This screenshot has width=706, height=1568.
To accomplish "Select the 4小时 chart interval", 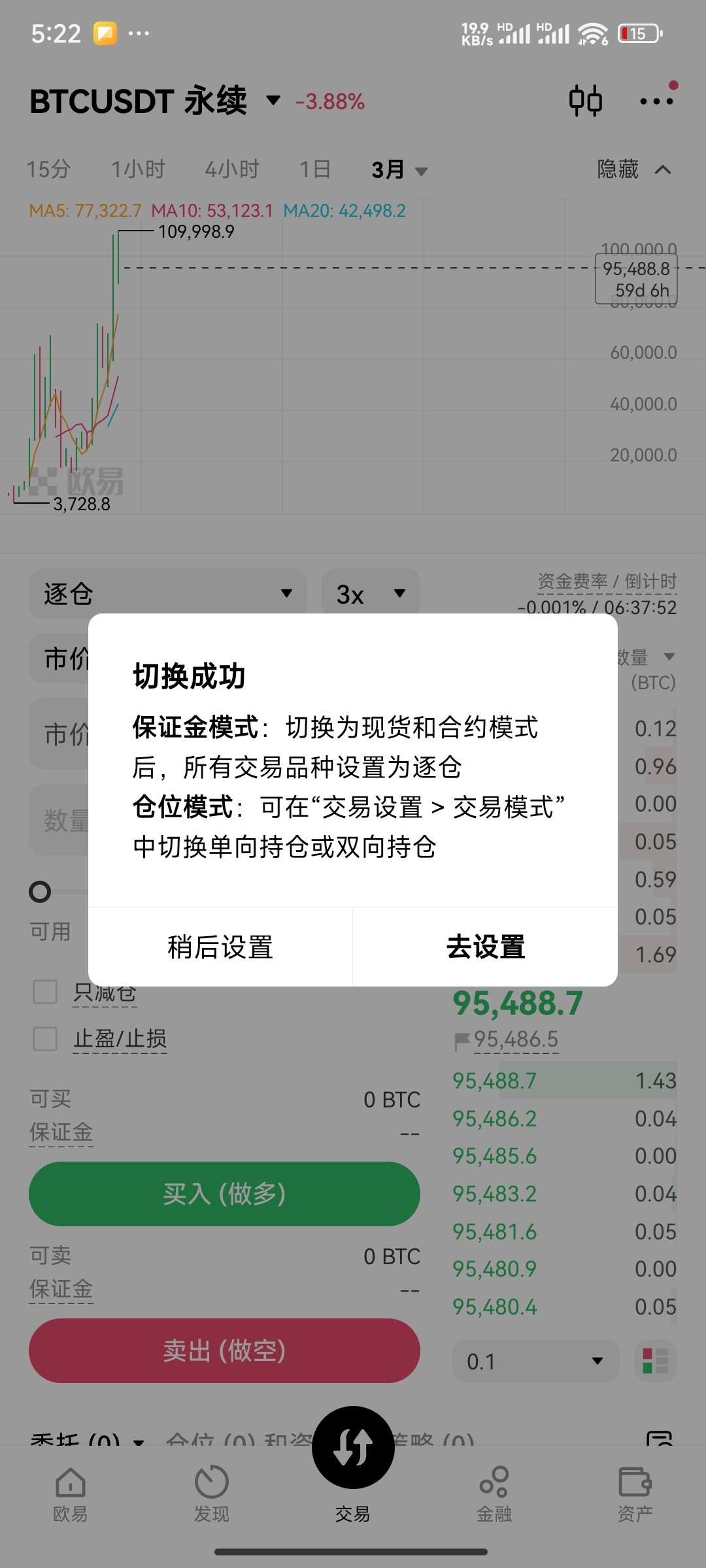I will pos(232,169).
